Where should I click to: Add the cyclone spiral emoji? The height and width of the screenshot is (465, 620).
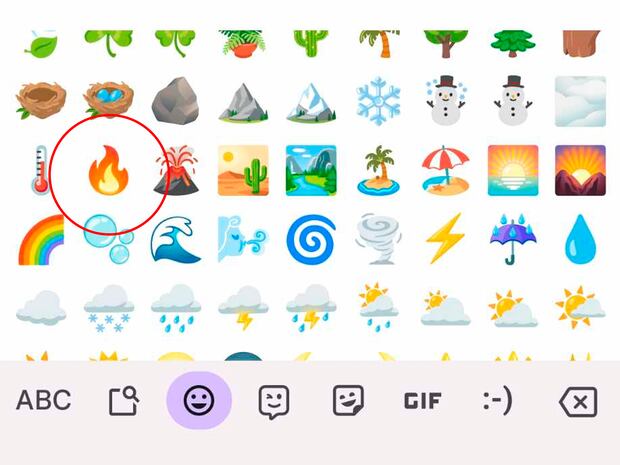tap(307, 240)
